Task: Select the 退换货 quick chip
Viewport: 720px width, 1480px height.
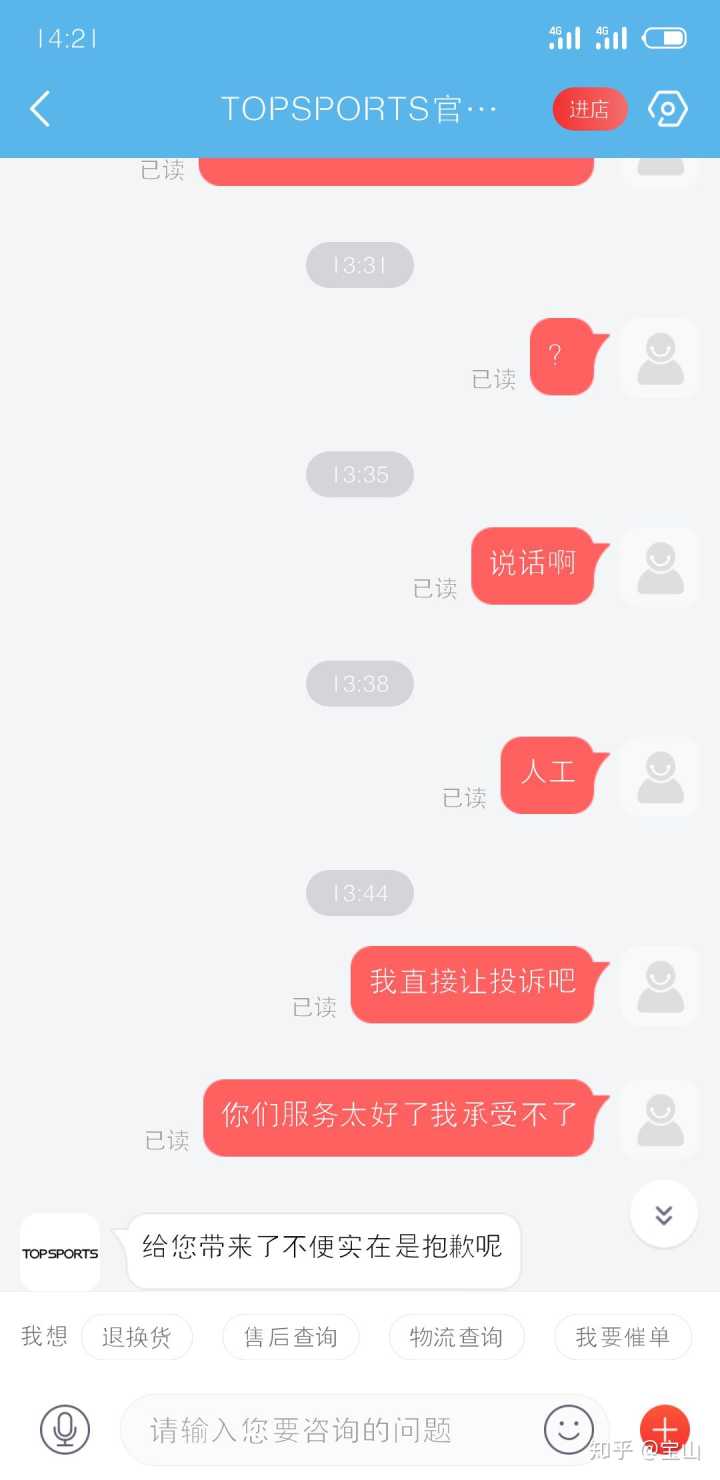Action: [137, 1337]
